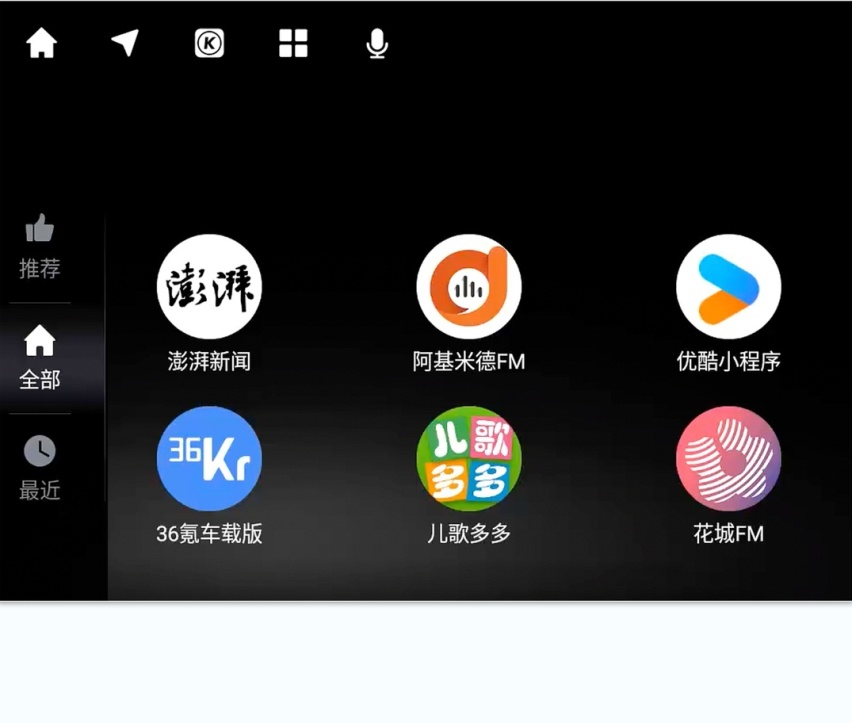The image size is (852, 723).
Task: Open the K music app icon
Action: coord(209,43)
